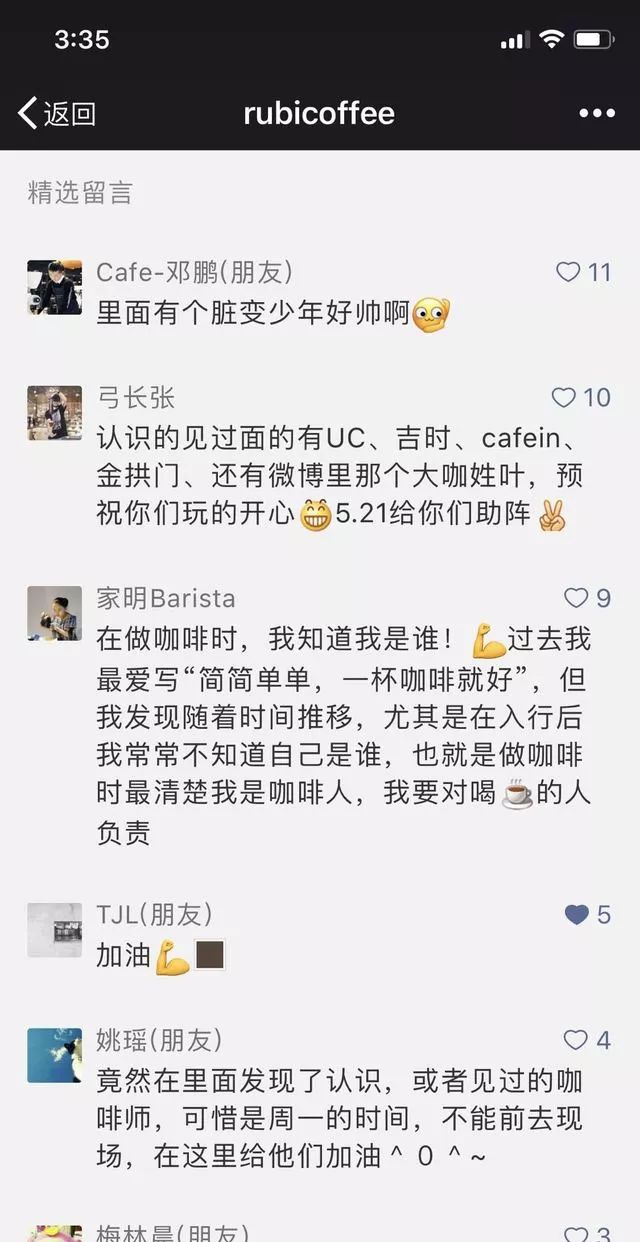Open the three-dot overflow menu
Screen dimensions: 640x1242
click(597, 113)
